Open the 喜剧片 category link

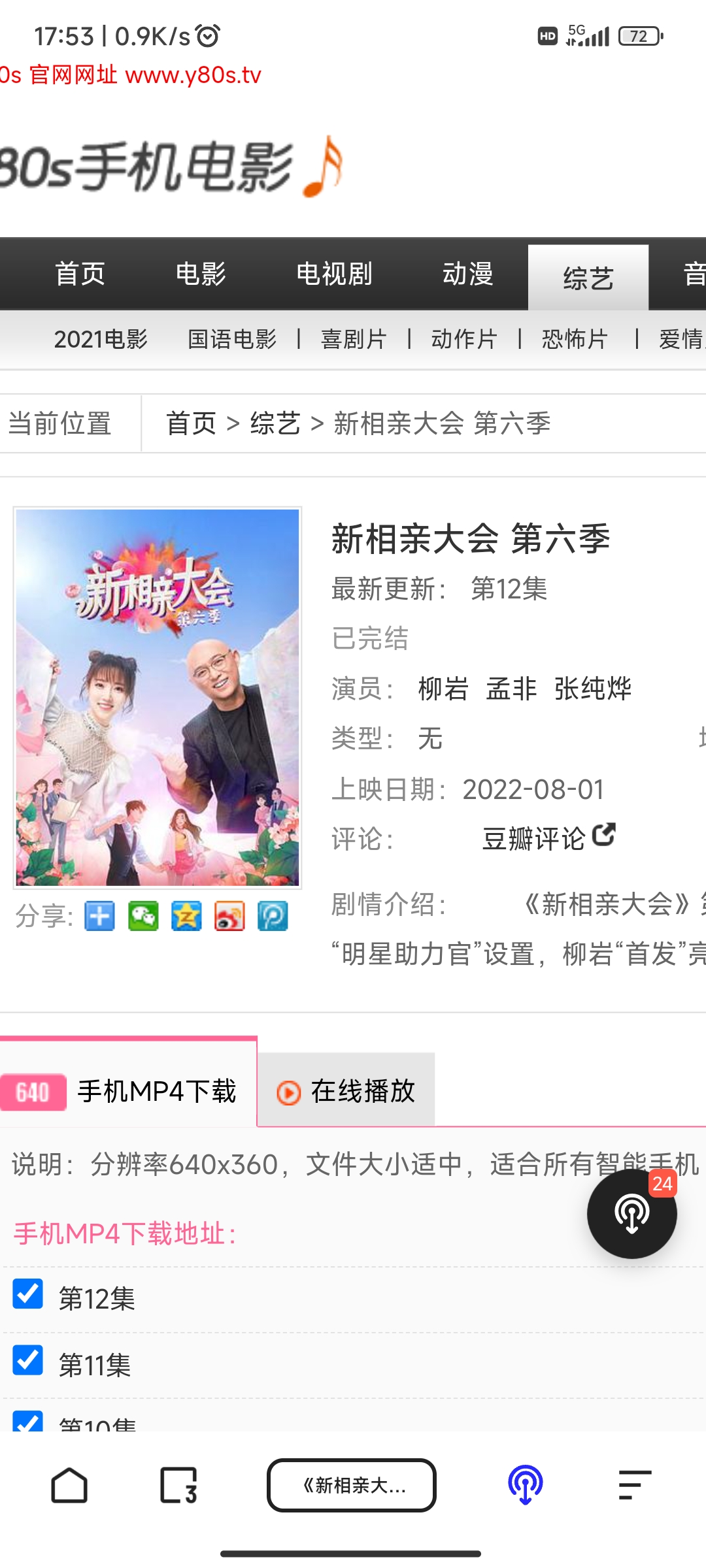(x=354, y=340)
